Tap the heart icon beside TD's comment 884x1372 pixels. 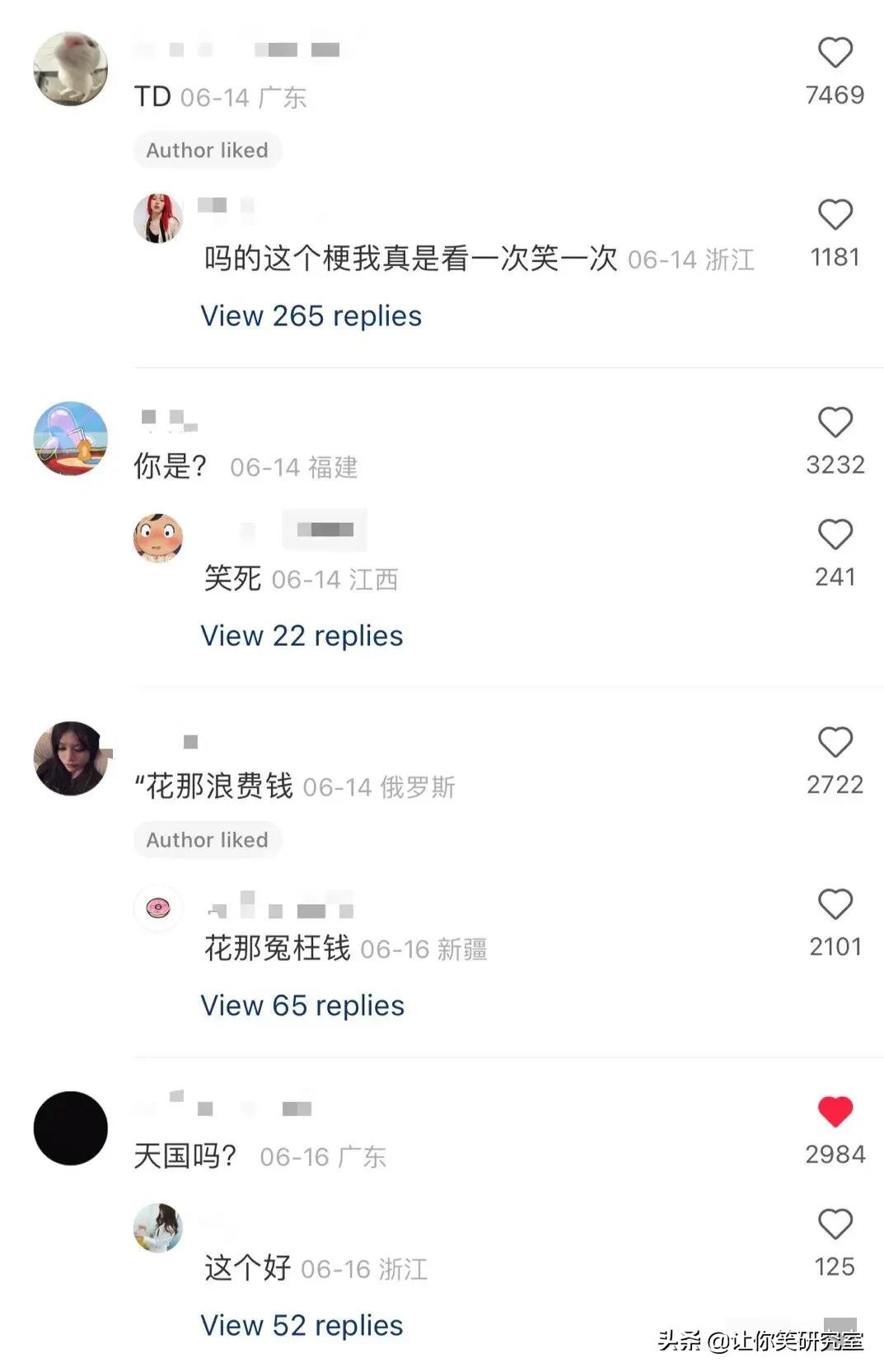[x=835, y=52]
